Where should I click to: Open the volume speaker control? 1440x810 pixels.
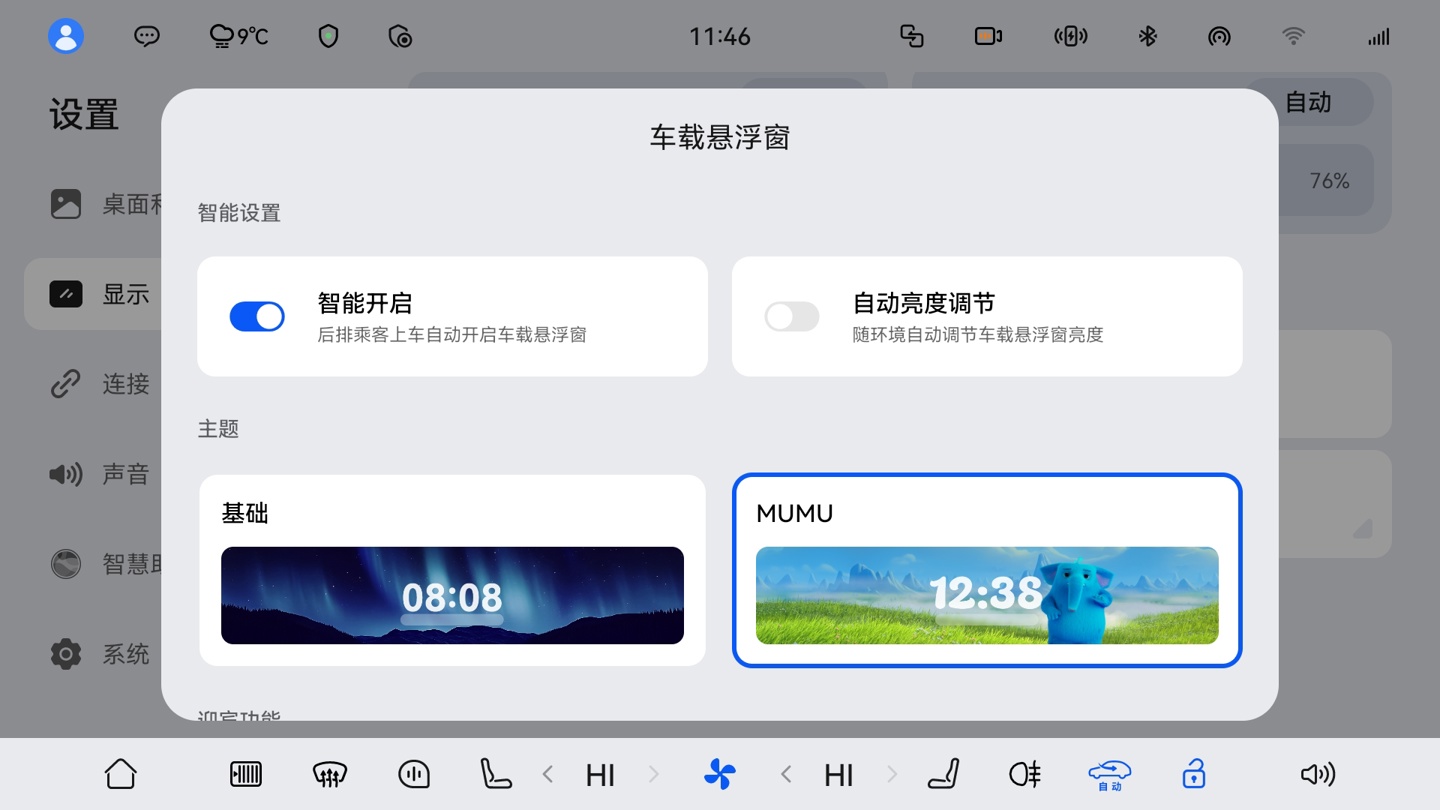1317,774
